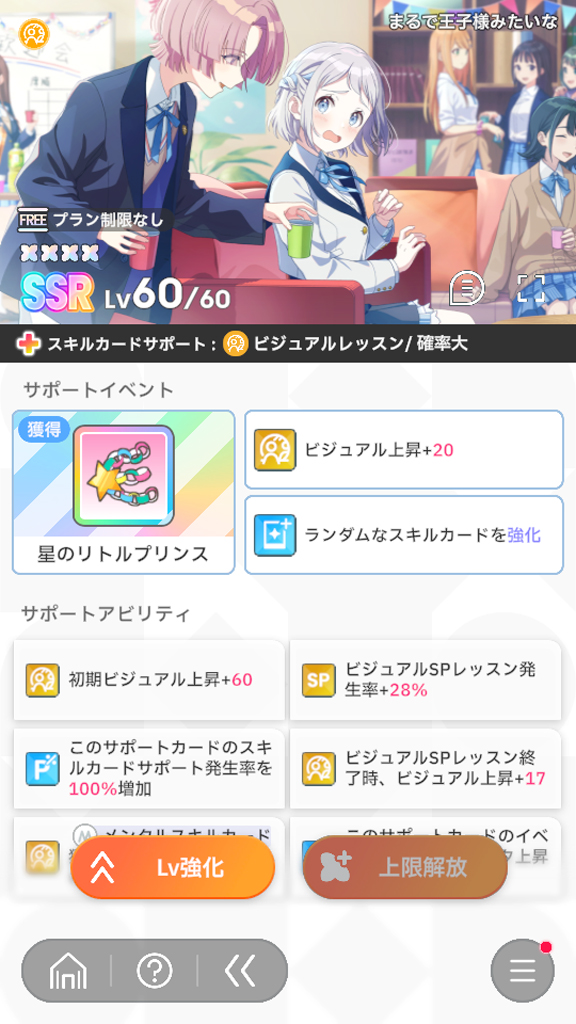576x1024 pixels.
Task: Select the ビジュアル上昇+20 event reward
Action: tap(404, 449)
